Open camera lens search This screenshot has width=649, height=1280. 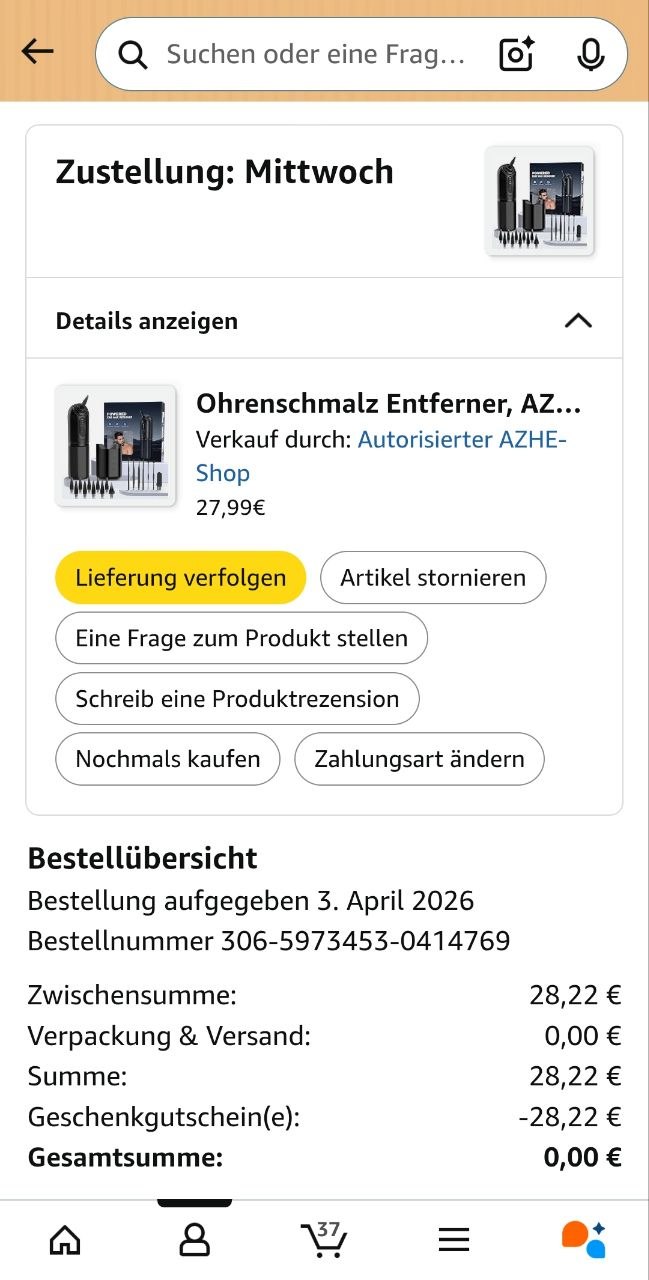517,54
